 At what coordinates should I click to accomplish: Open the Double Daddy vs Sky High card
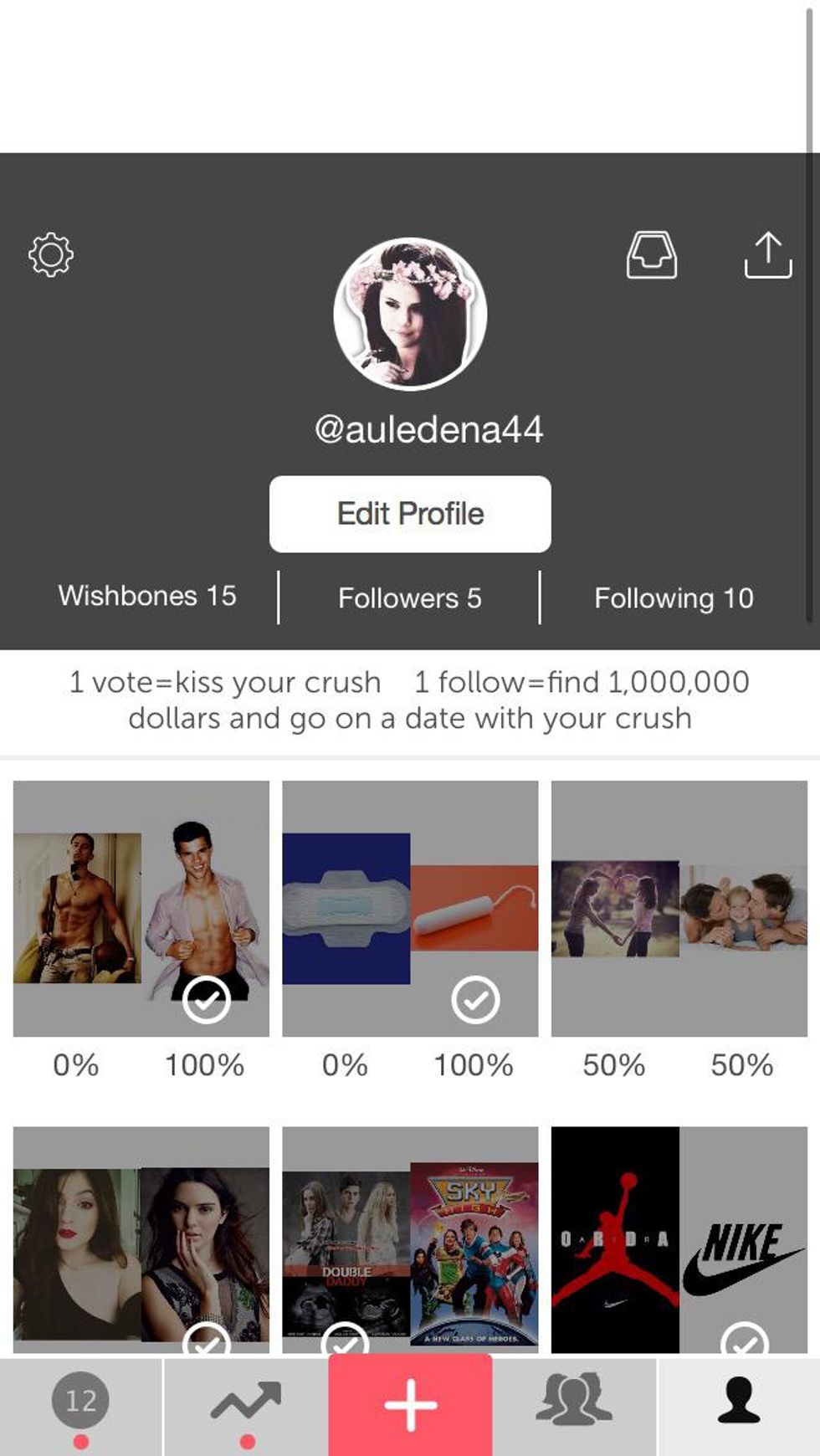[x=410, y=1238]
